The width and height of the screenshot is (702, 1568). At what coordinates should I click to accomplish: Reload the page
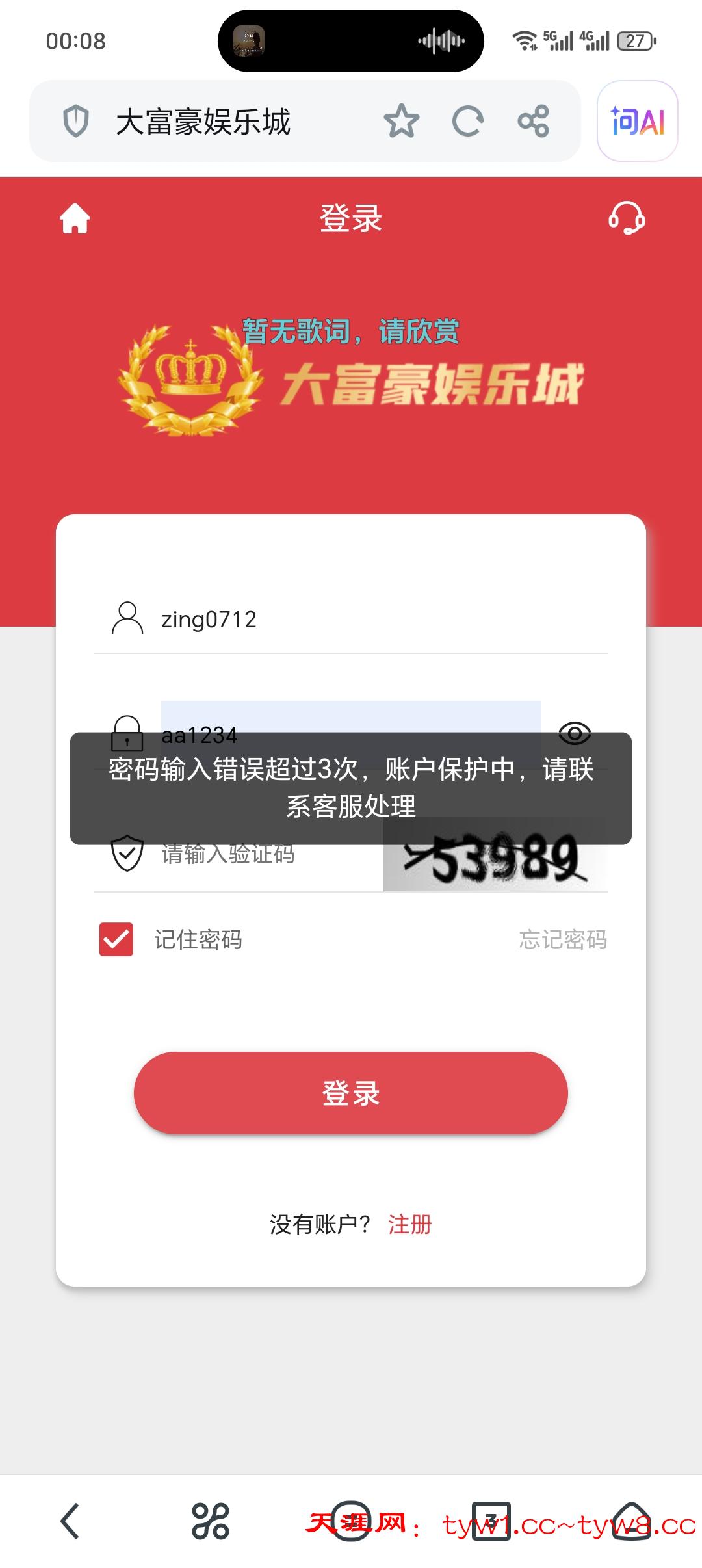click(x=467, y=121)
